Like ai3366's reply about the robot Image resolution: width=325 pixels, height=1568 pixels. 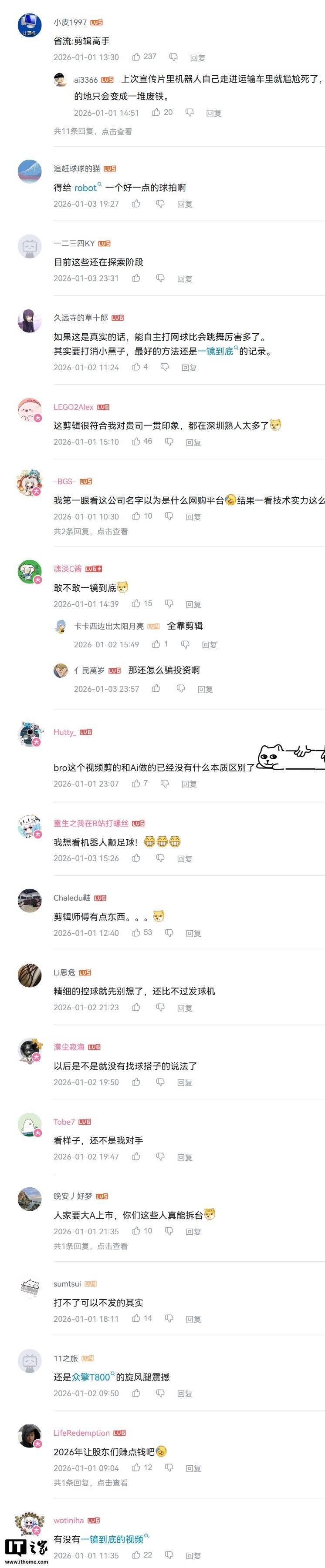click(x=156, y=113)
